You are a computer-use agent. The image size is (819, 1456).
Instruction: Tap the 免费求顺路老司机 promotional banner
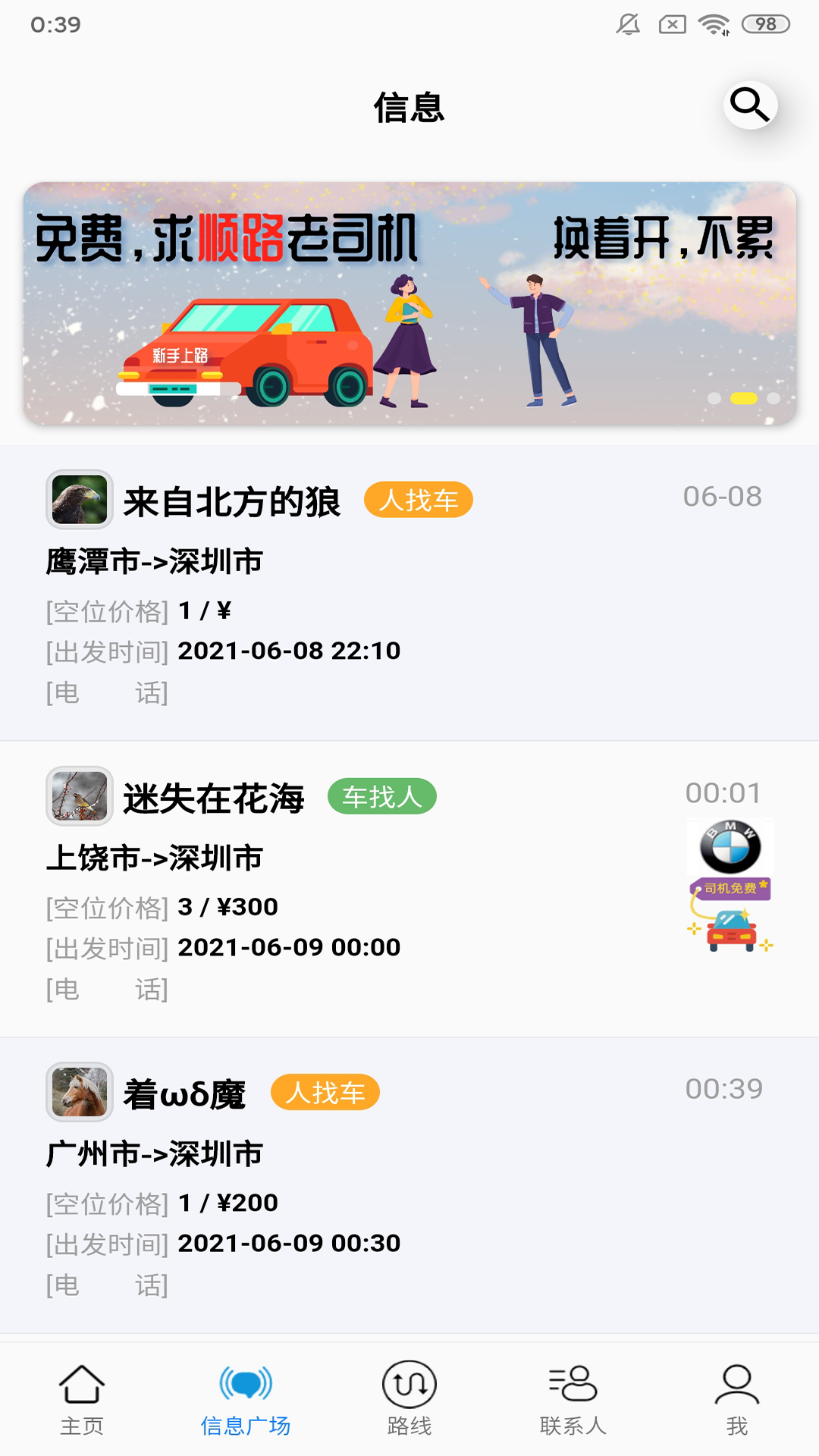point(409,302)
